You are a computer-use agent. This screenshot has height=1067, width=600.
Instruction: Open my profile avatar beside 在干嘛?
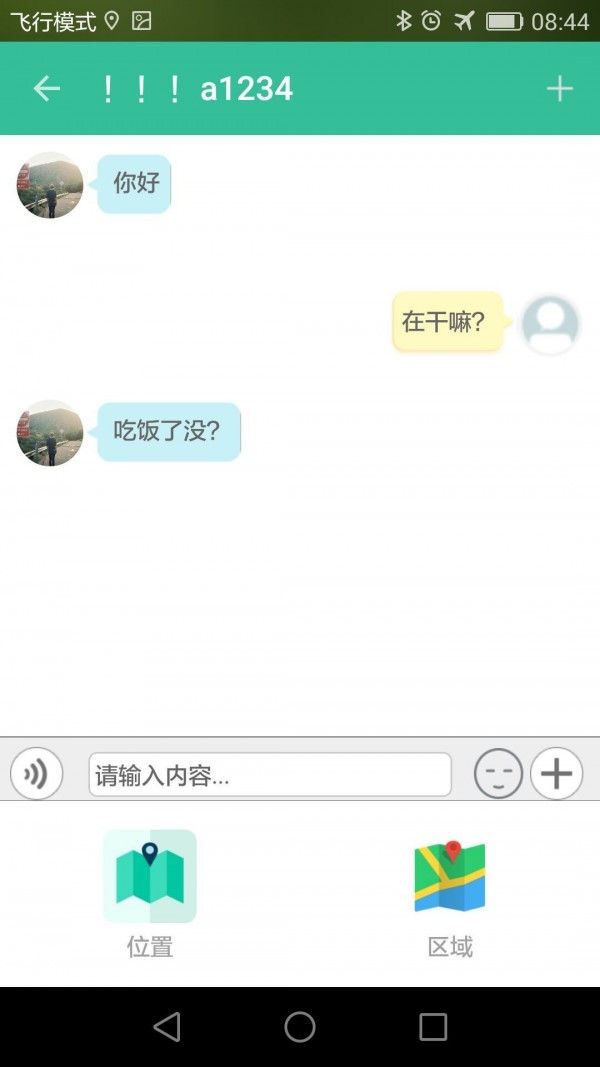(550, 324)
